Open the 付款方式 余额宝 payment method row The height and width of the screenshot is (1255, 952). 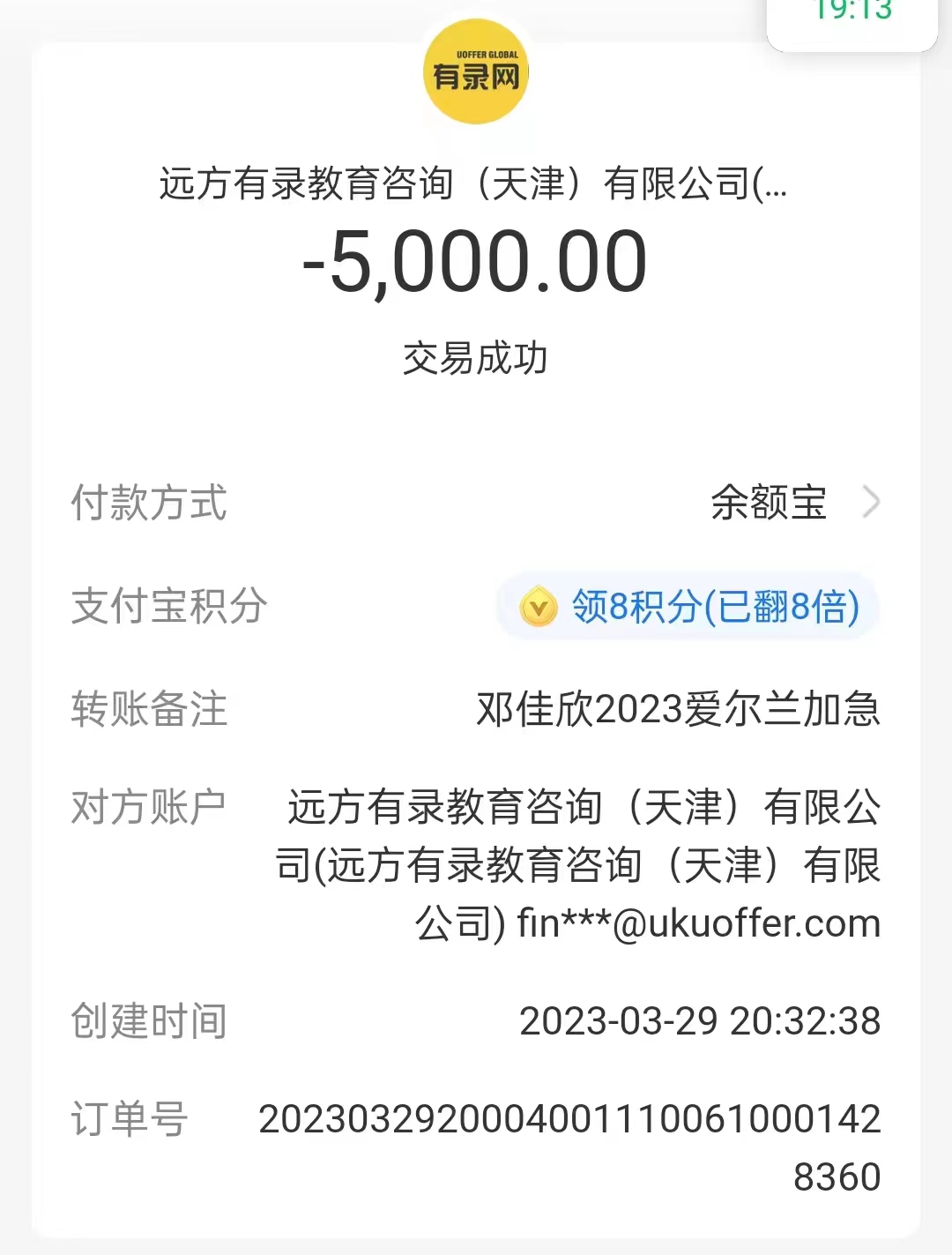click(793, 504)
